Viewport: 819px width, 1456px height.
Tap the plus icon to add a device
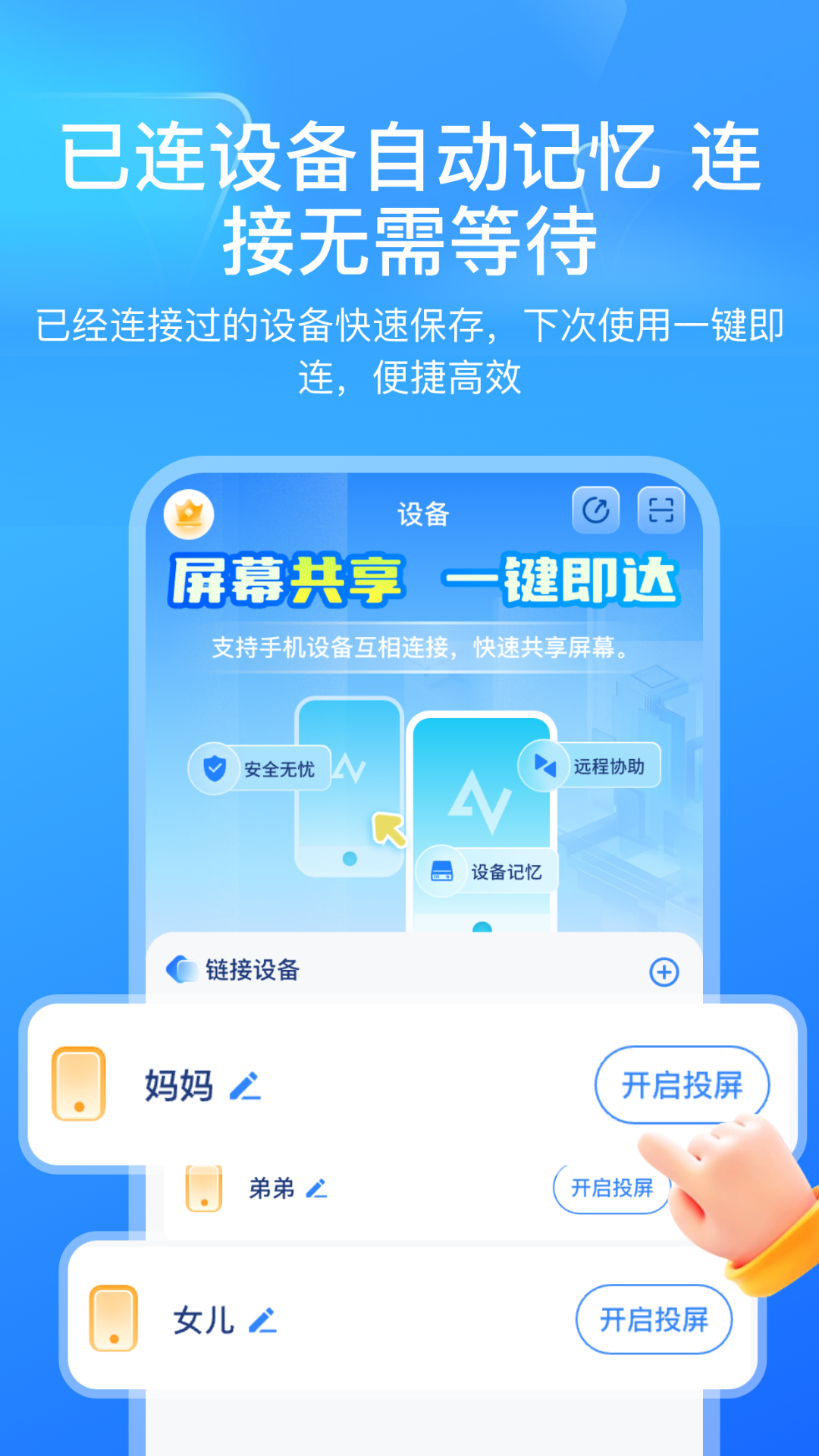pyautogui.click(x=664, y=971)
